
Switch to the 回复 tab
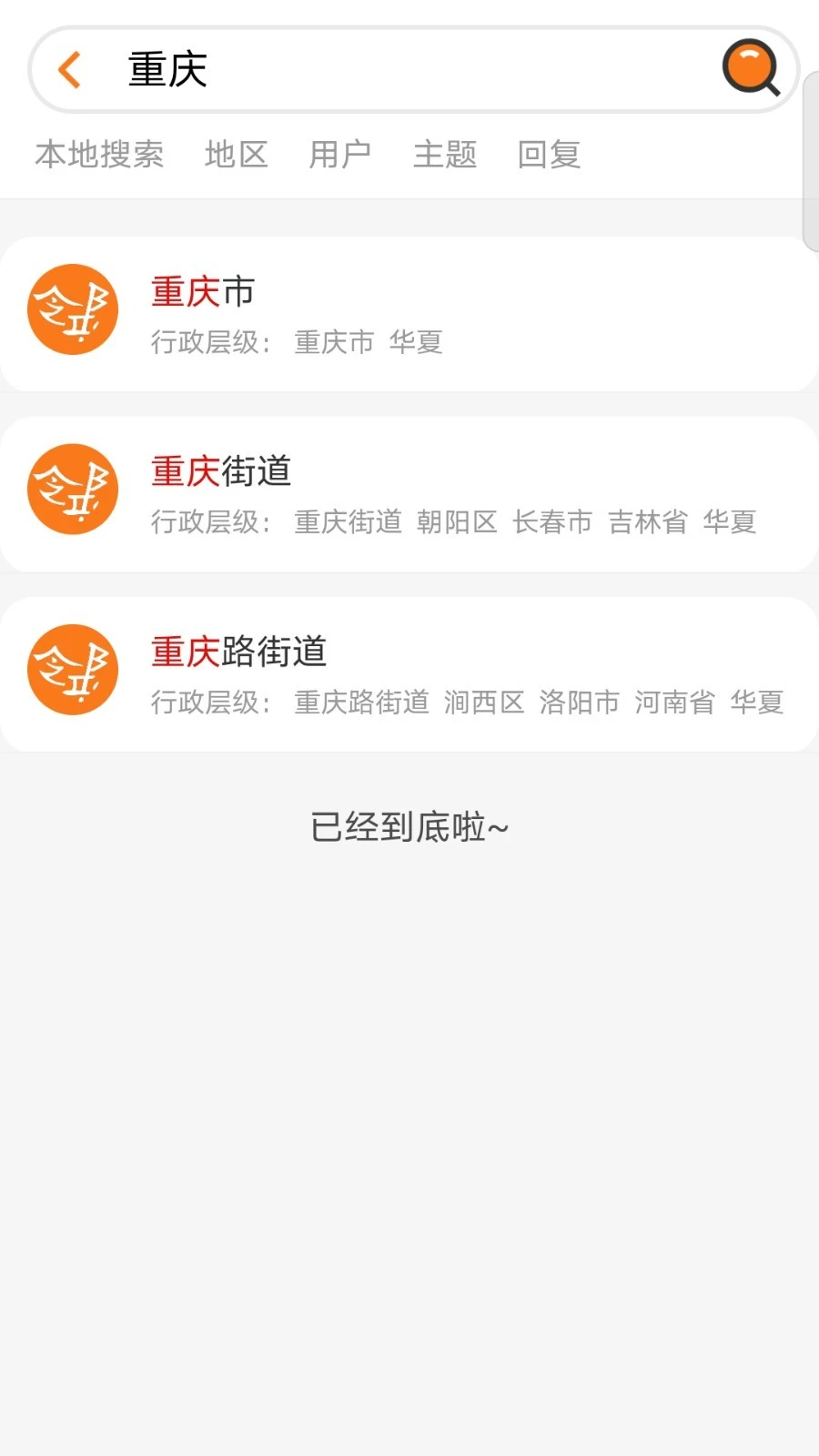point(550,155)
